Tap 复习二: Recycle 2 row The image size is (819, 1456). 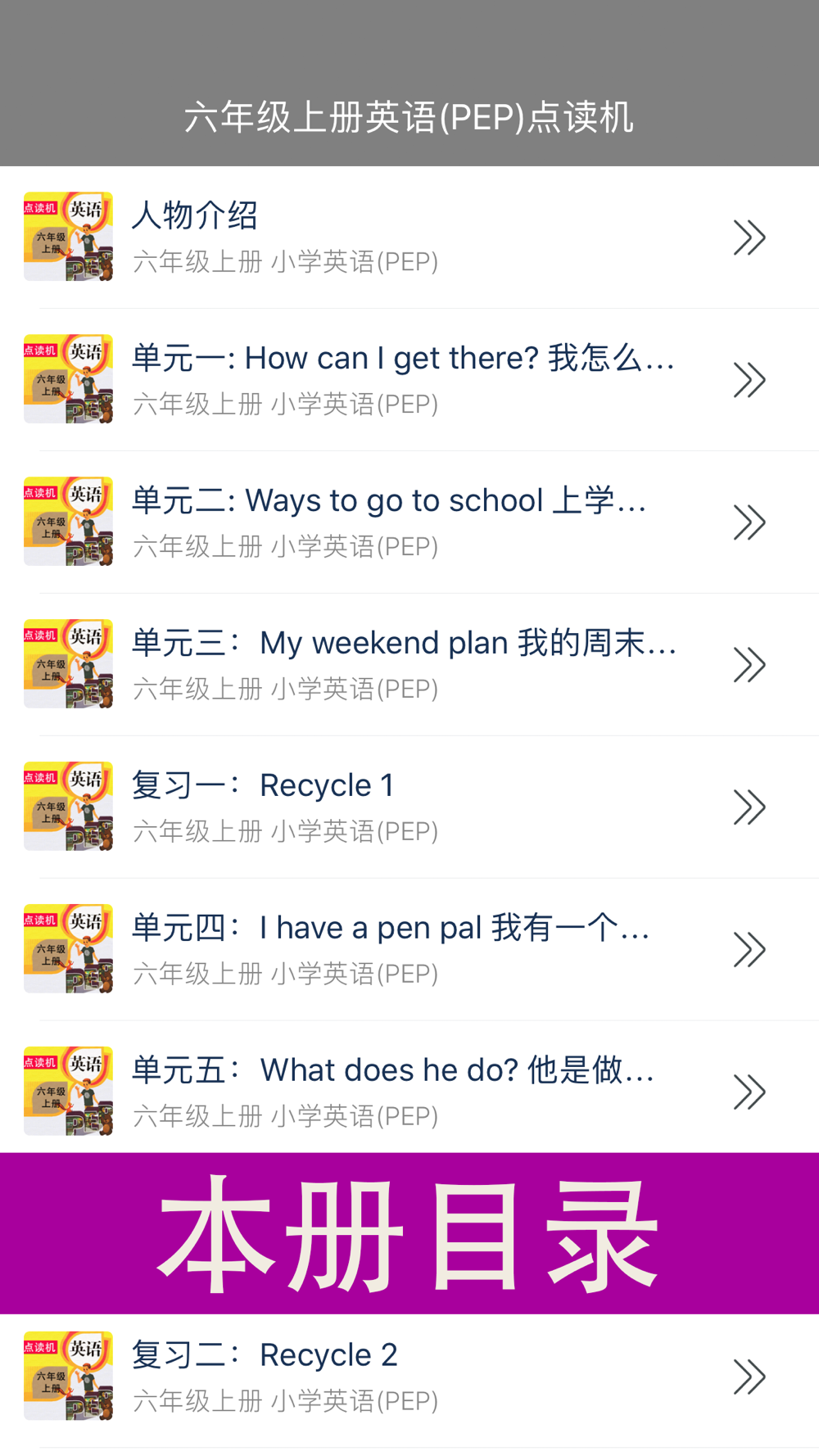click(x=409, y=1377)
